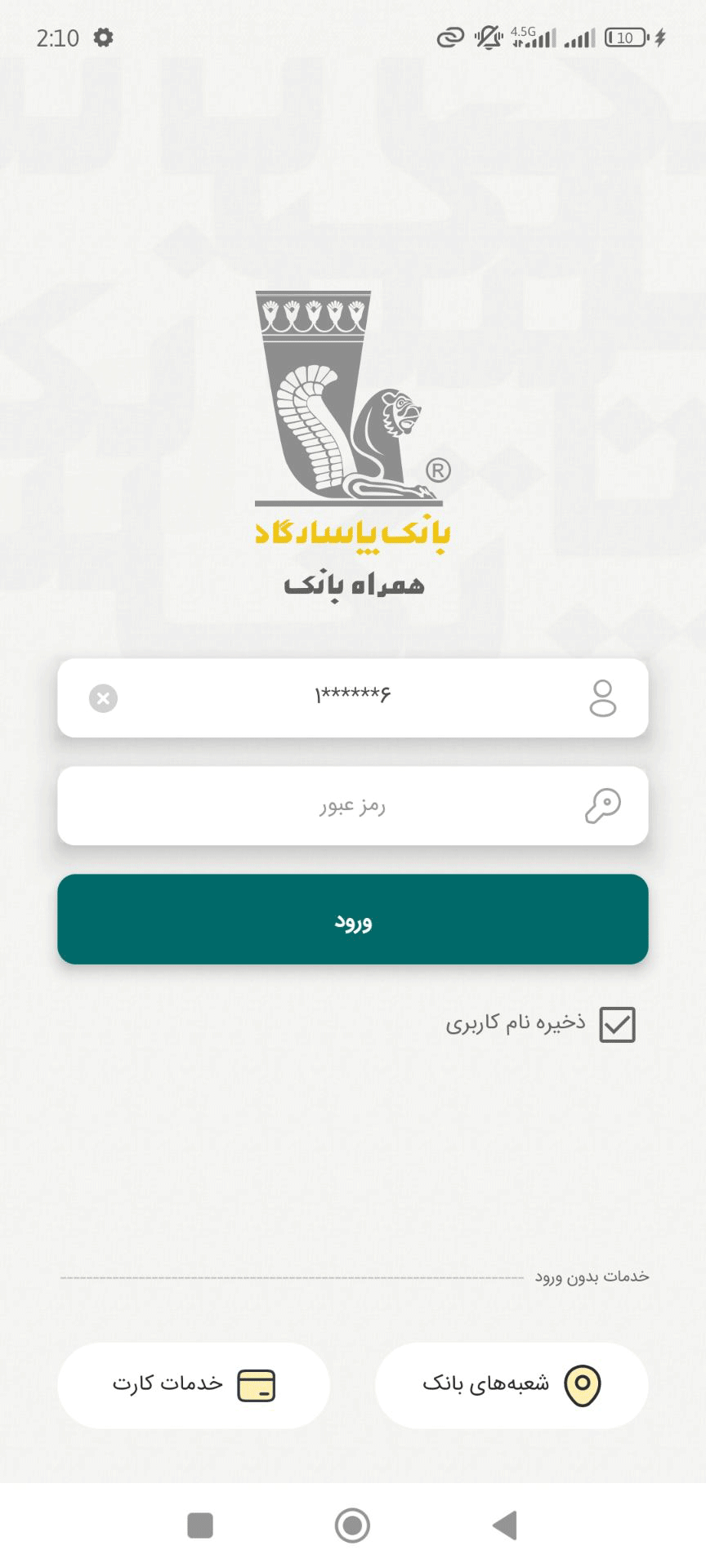Uncheck the ذخیره نام کاربری checkbox
The image size is (706, 1568).
coord(617,1024)
